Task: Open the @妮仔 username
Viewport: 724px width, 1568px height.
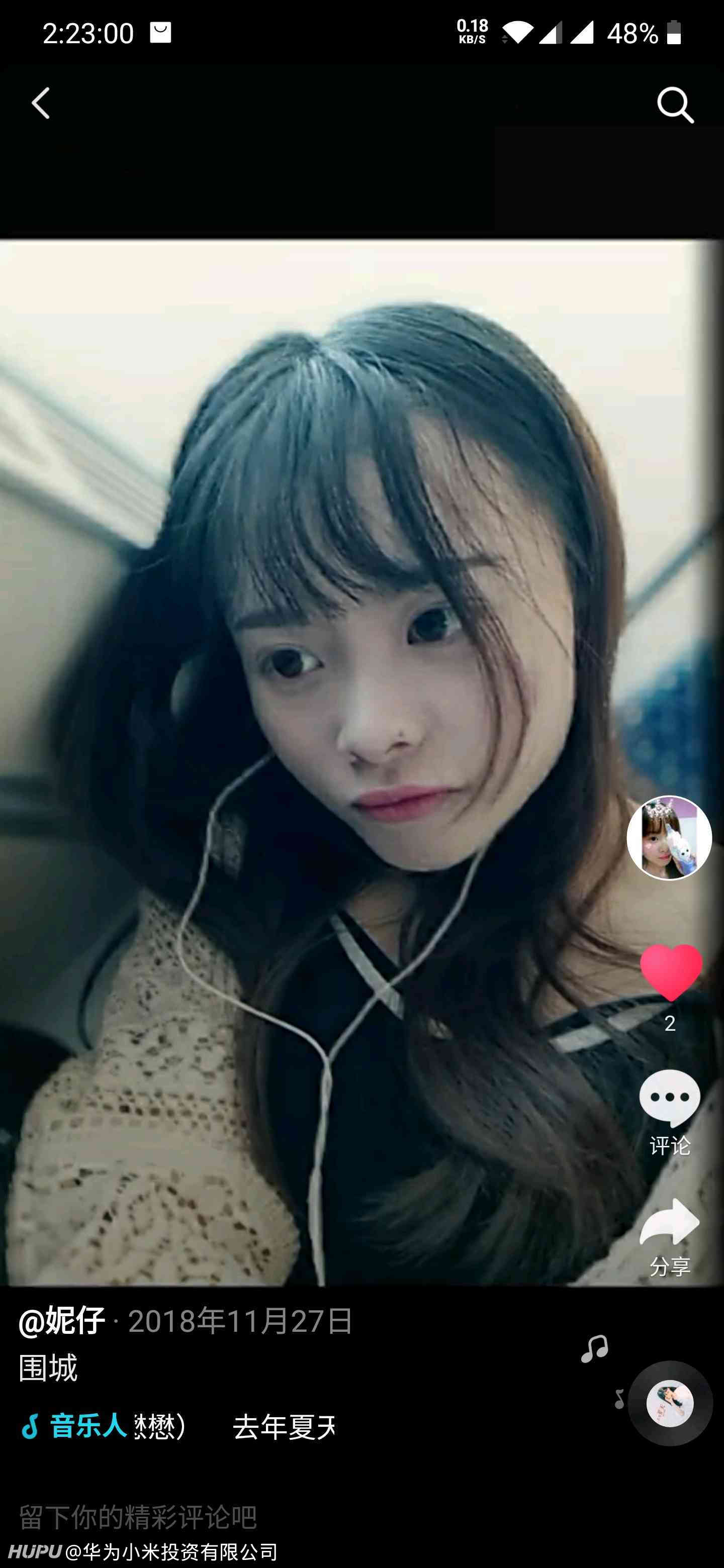Action: [x=61, y=1321]
